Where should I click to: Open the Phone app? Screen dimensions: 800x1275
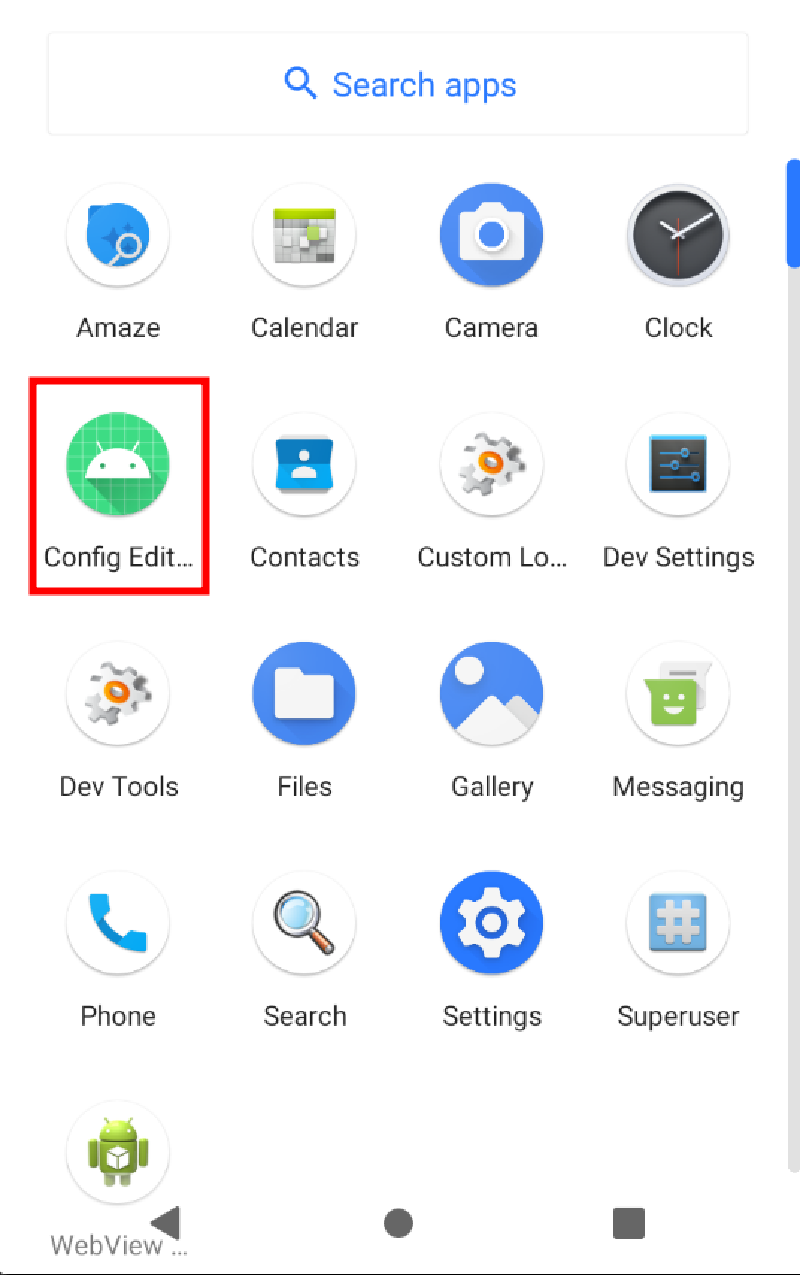[x=118, y=923]
